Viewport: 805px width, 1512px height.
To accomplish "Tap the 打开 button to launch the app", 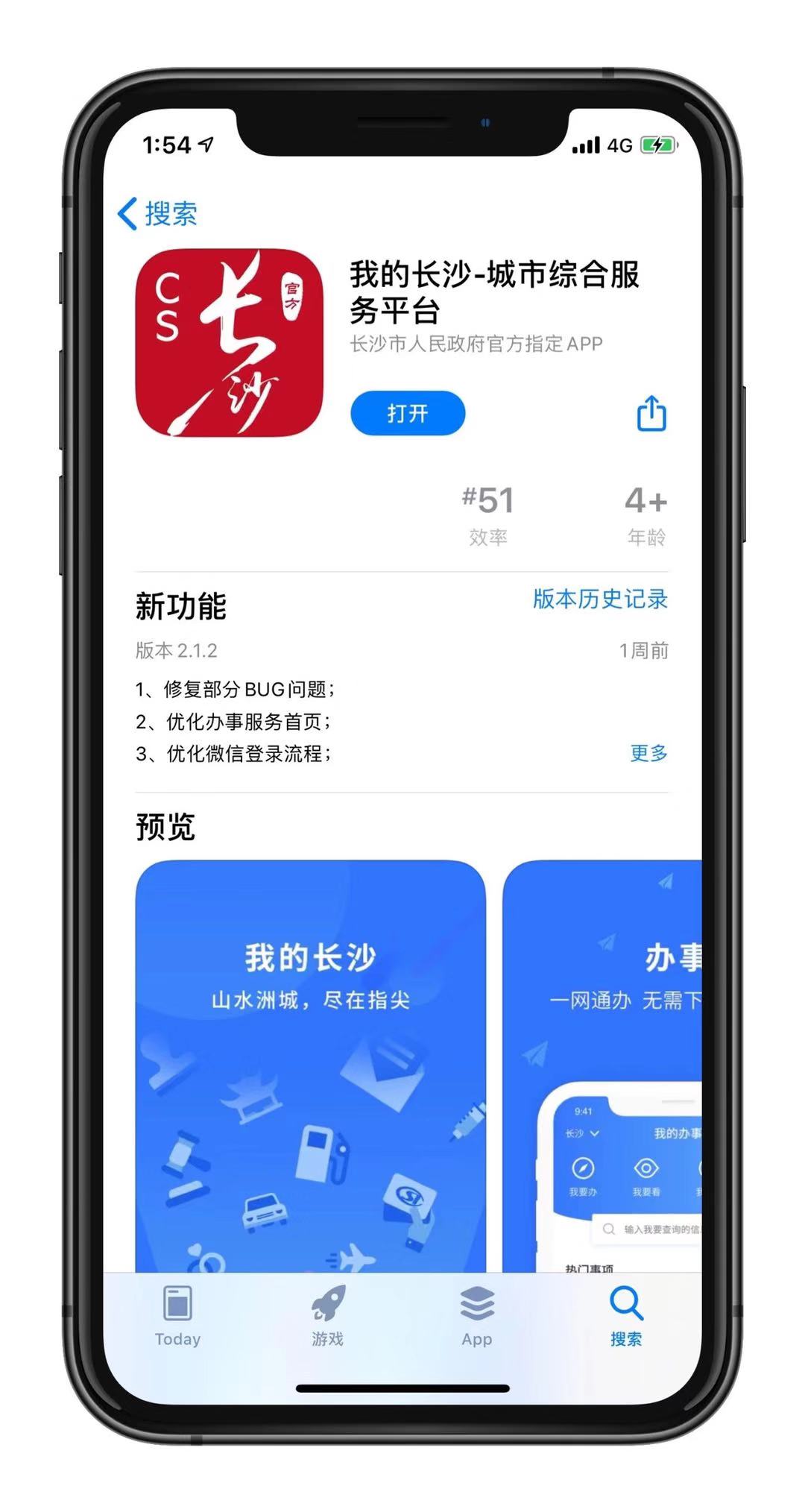I will coord(408,413).
